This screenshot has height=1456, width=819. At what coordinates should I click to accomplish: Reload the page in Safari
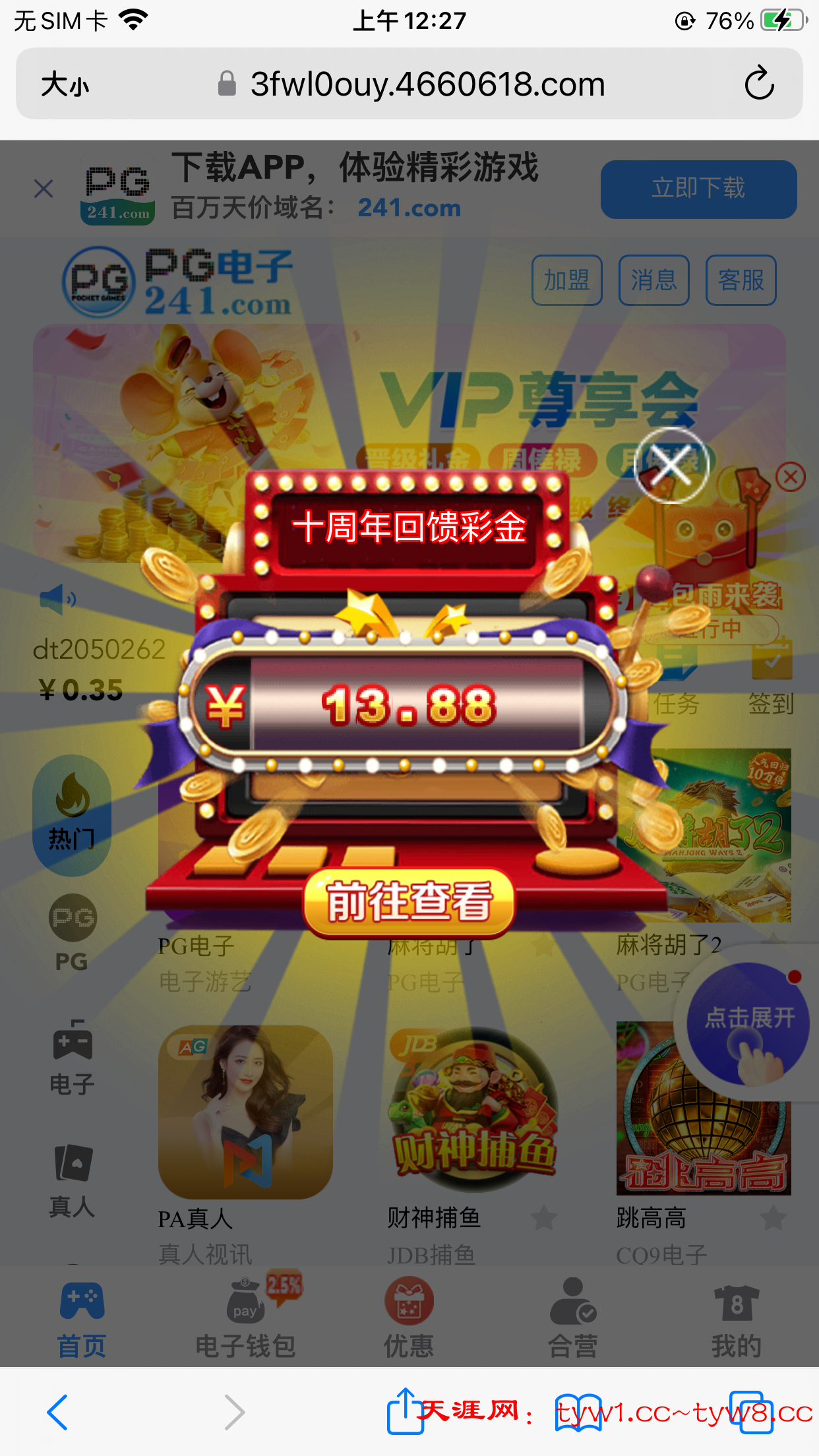click(759, 83)
